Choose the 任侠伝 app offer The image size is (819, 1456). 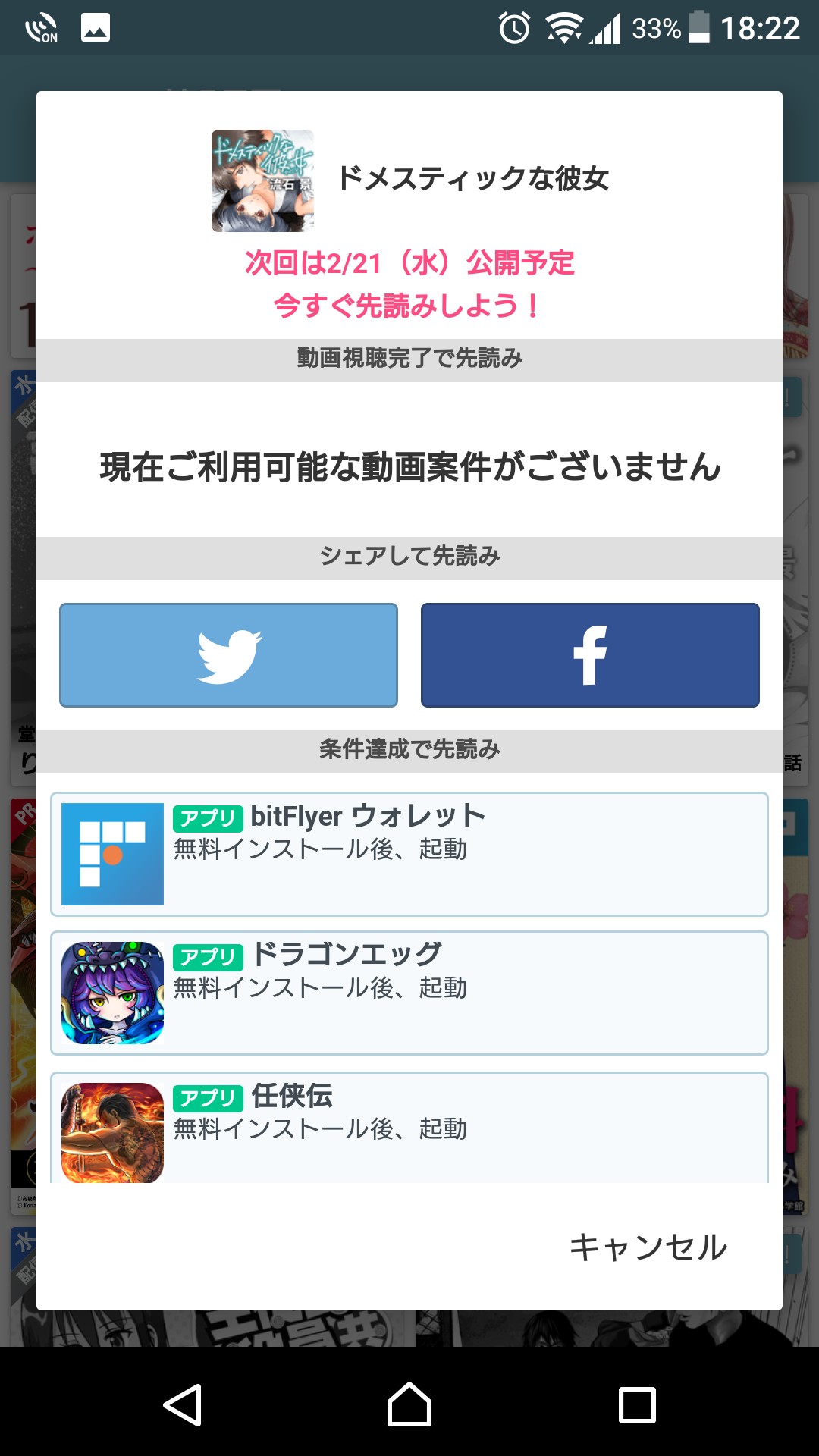[x=409, y=1128]
